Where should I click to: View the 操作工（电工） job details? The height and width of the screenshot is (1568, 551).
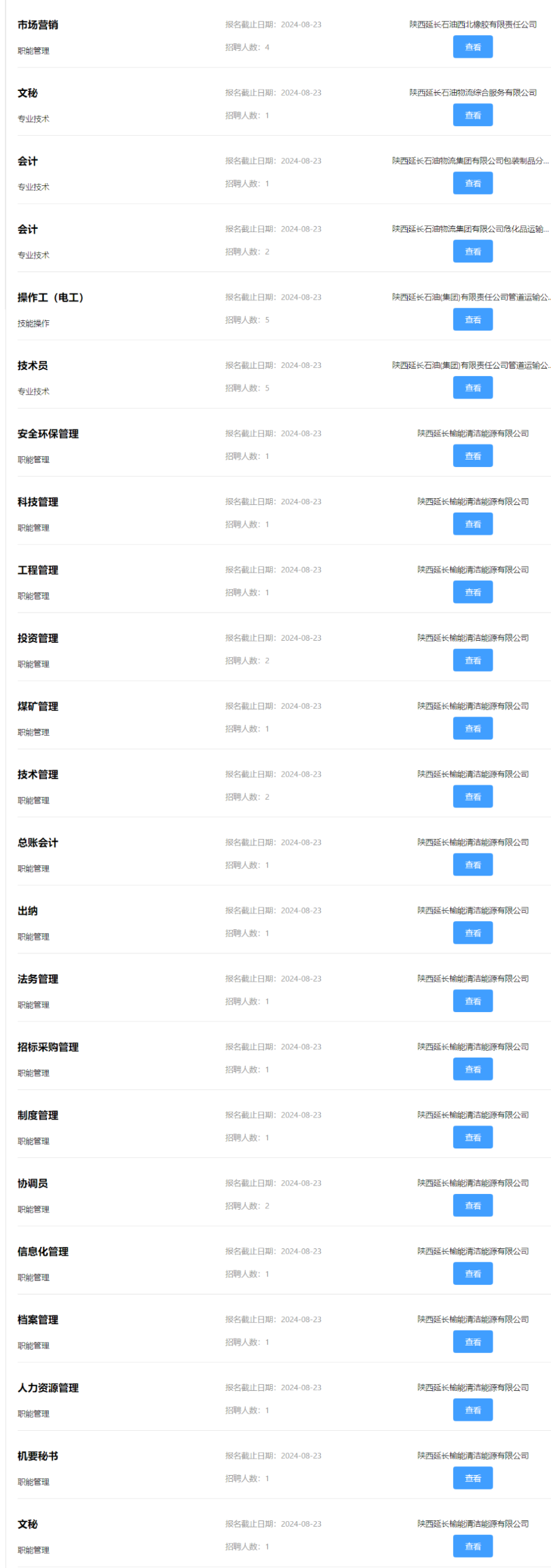(472, 320)
